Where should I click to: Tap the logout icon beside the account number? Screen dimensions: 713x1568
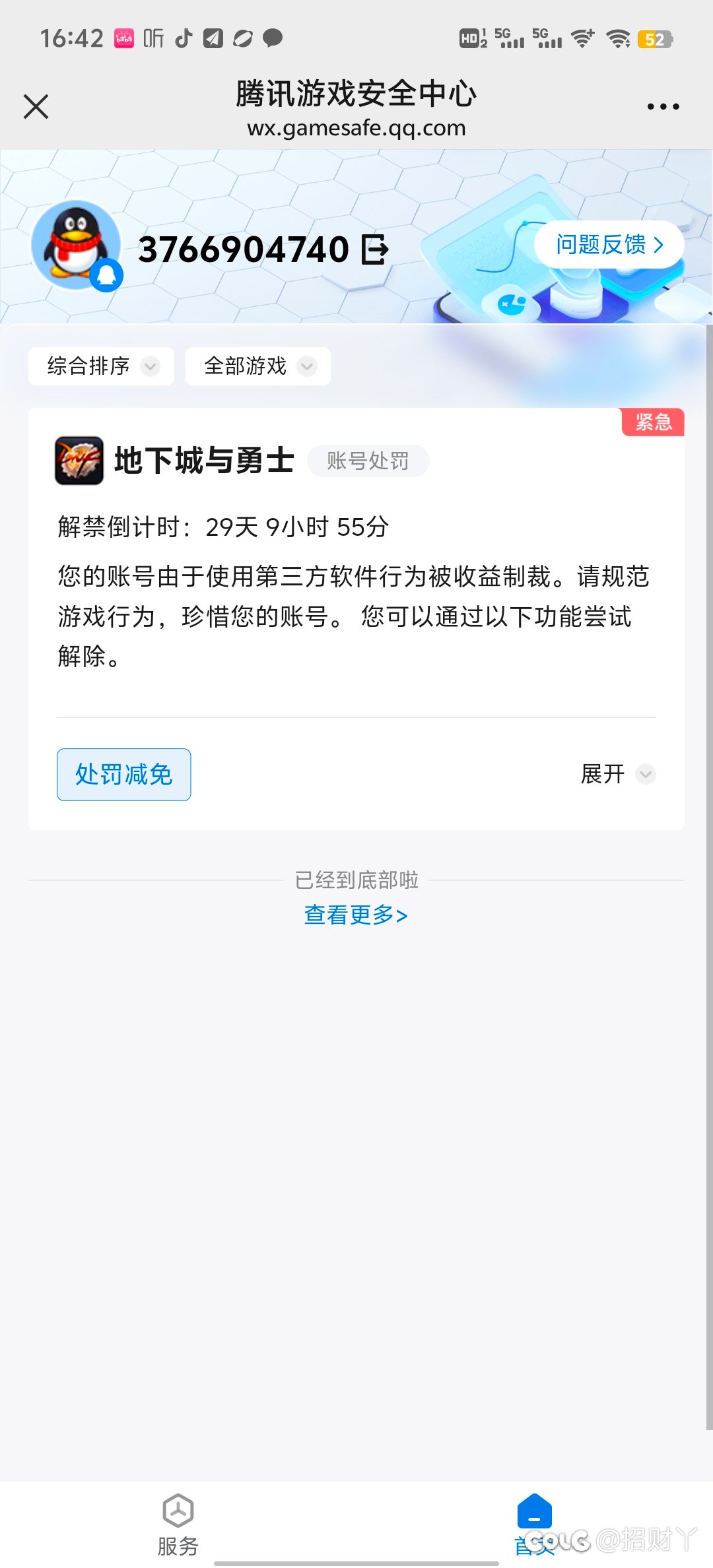coord(375,249)
